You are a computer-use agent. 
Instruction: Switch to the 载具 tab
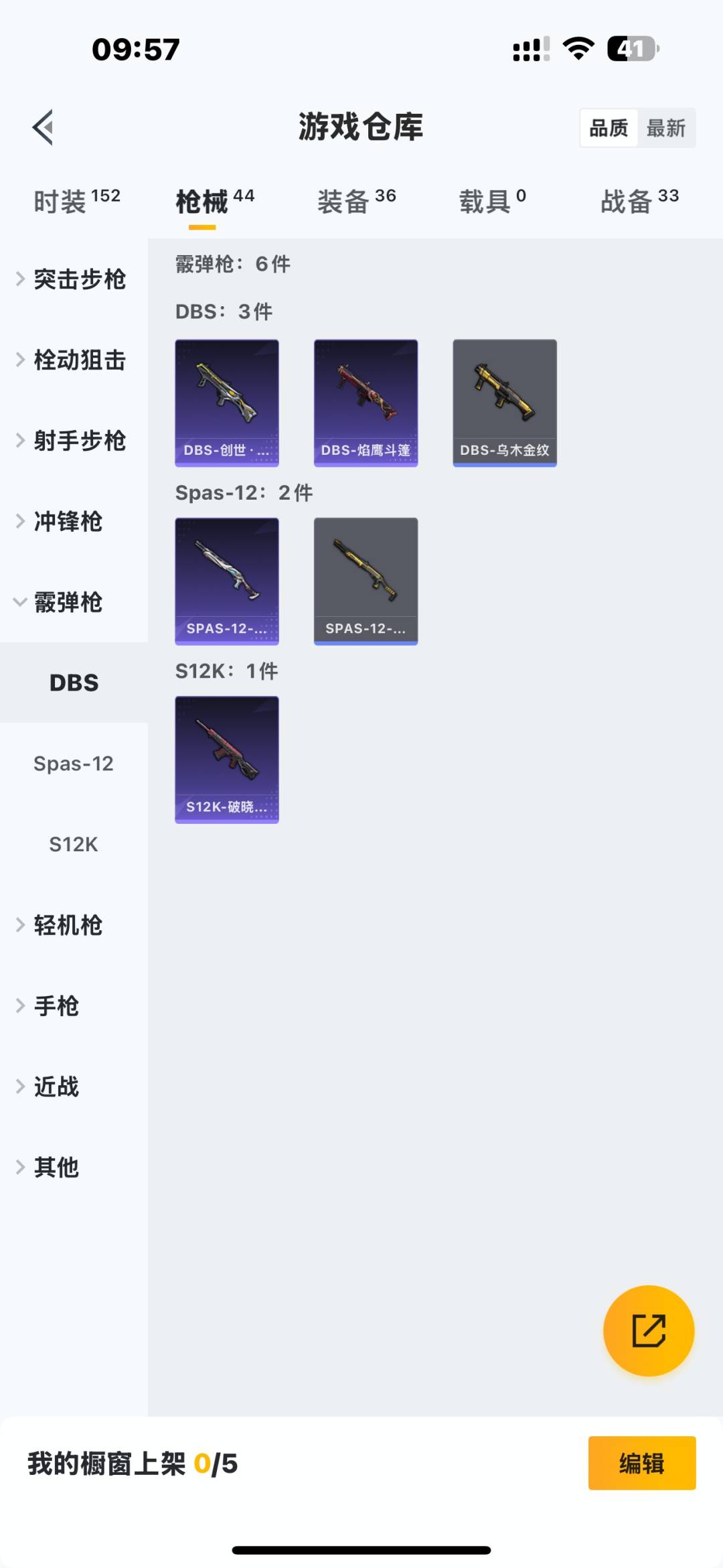tap(492, 201)
